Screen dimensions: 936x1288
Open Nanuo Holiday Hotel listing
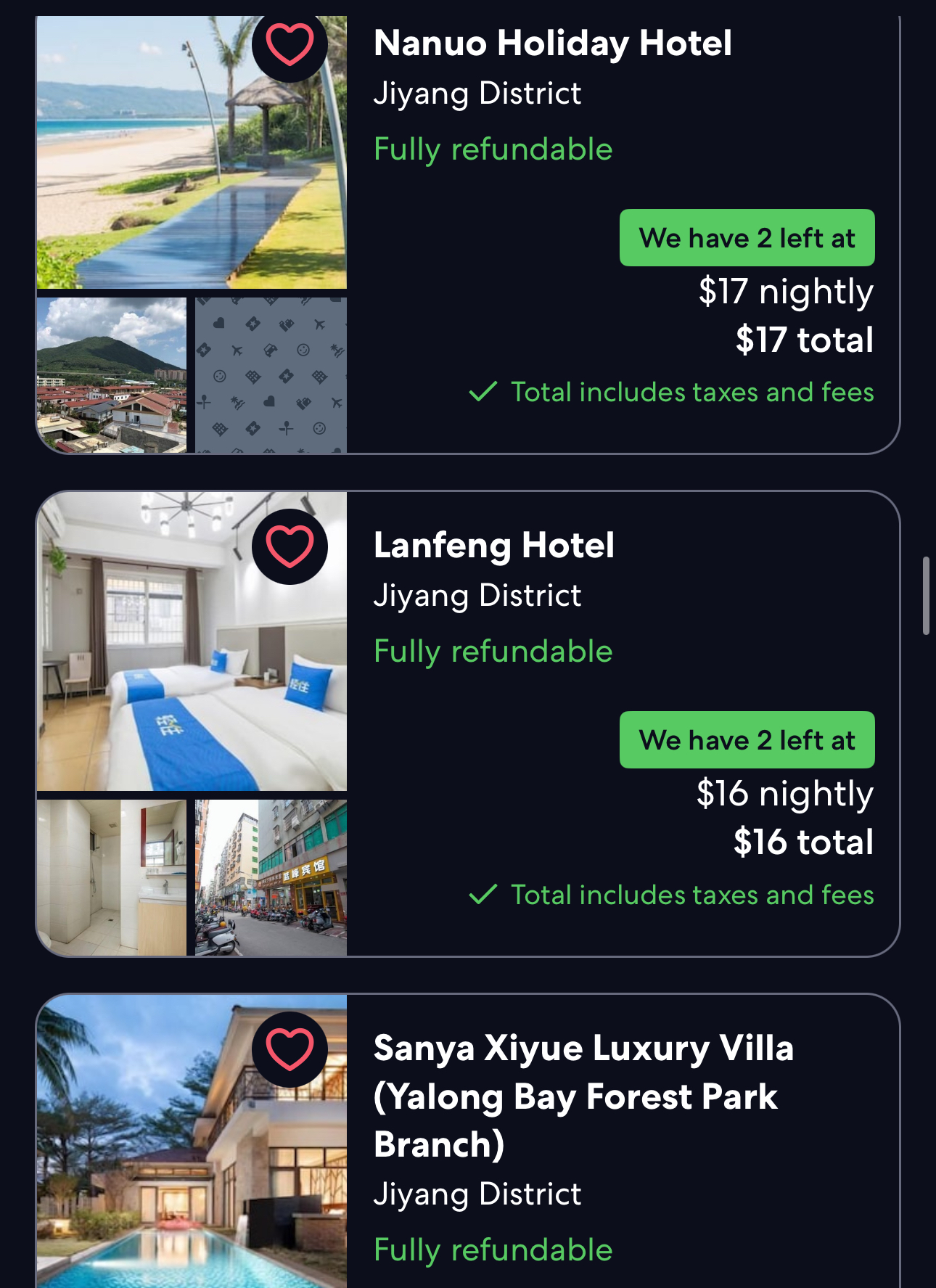pyautogui.click(x=552, y=44)
